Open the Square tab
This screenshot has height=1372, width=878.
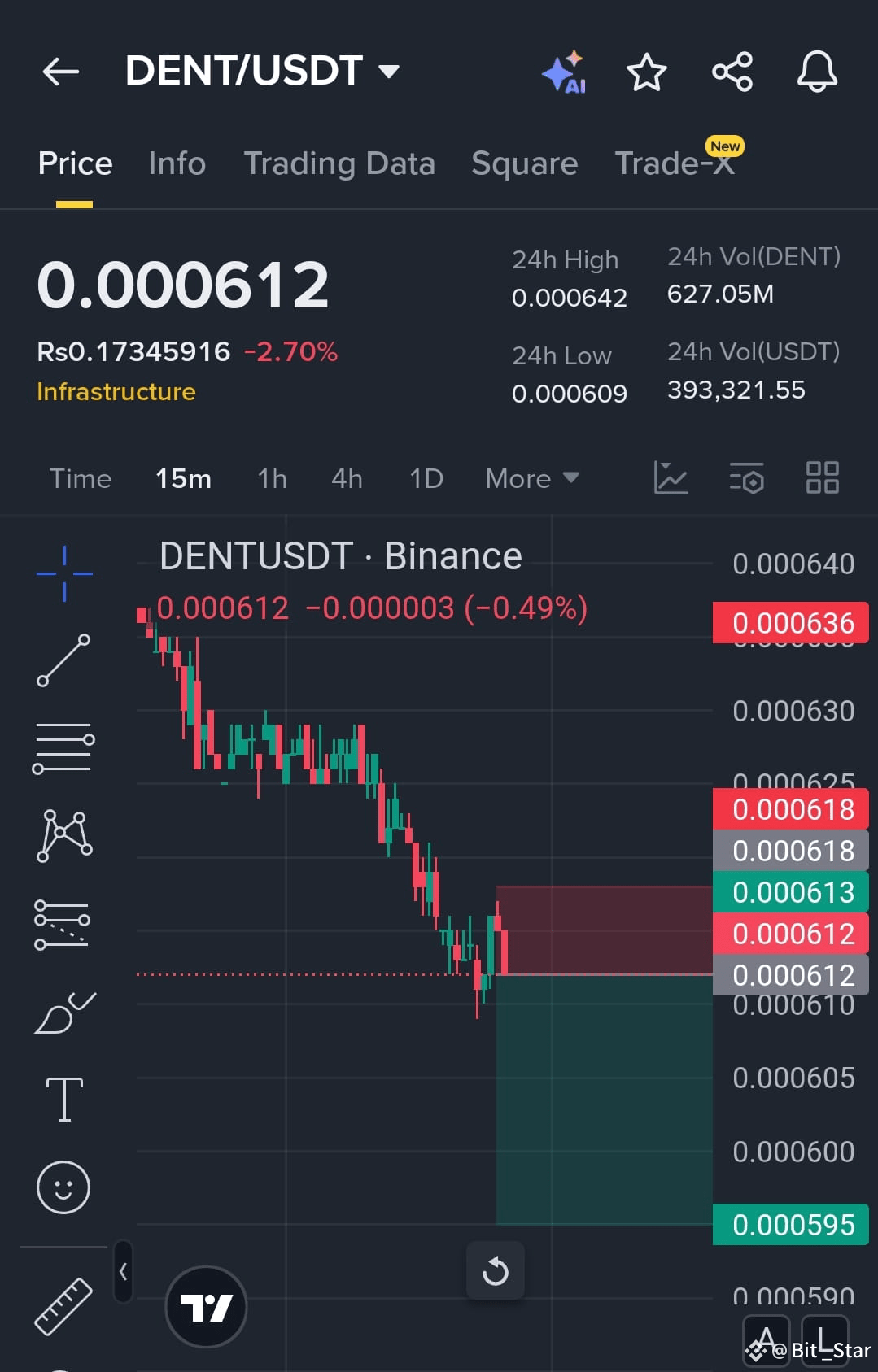tap(524, 163)
